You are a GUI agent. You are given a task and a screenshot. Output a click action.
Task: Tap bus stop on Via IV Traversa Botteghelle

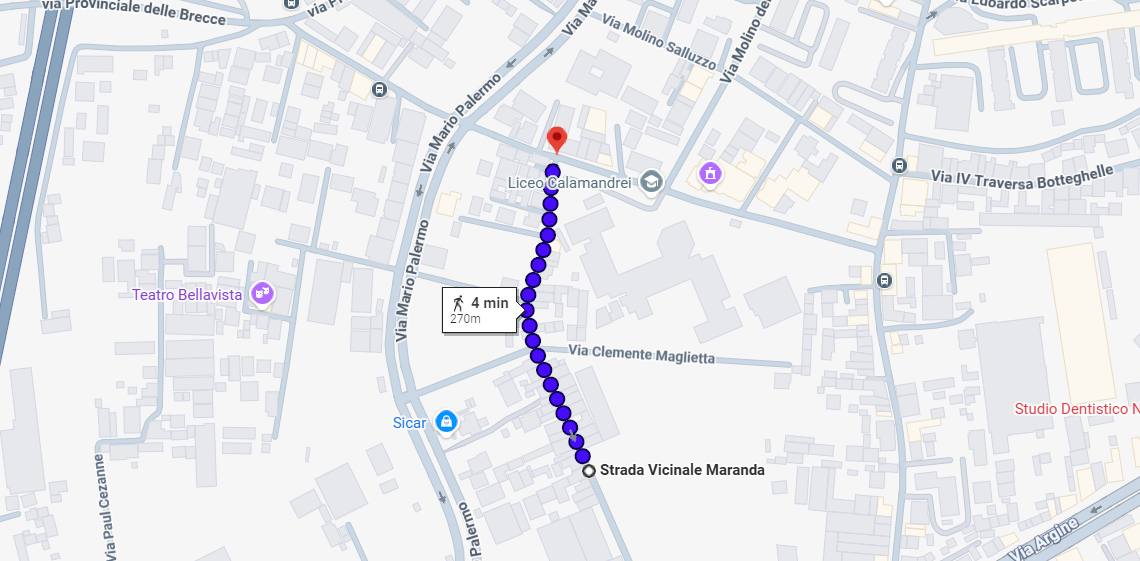(x=899, y=165)
